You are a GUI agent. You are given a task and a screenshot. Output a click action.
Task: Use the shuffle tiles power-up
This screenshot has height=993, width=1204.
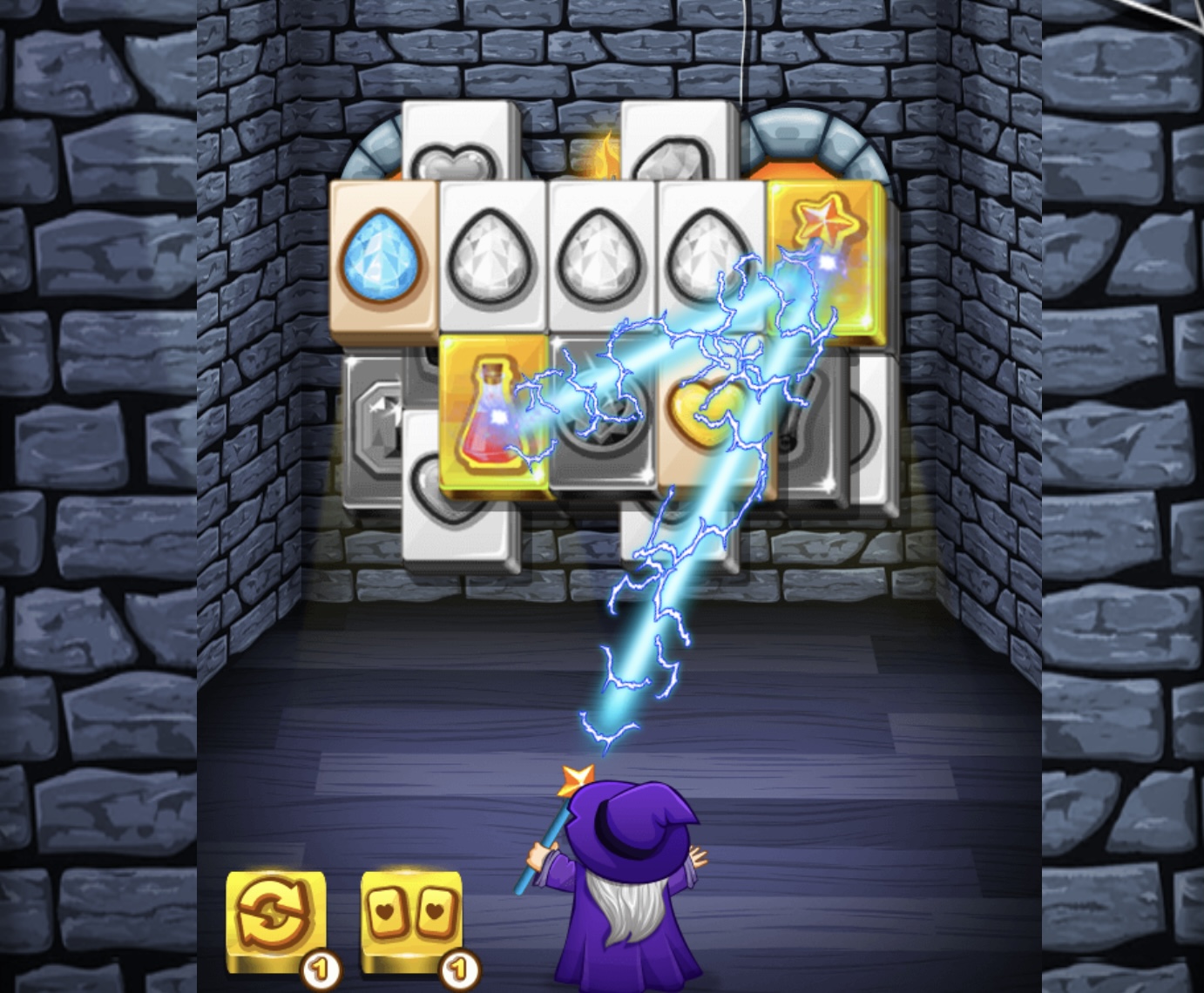[x=276, y=921]
